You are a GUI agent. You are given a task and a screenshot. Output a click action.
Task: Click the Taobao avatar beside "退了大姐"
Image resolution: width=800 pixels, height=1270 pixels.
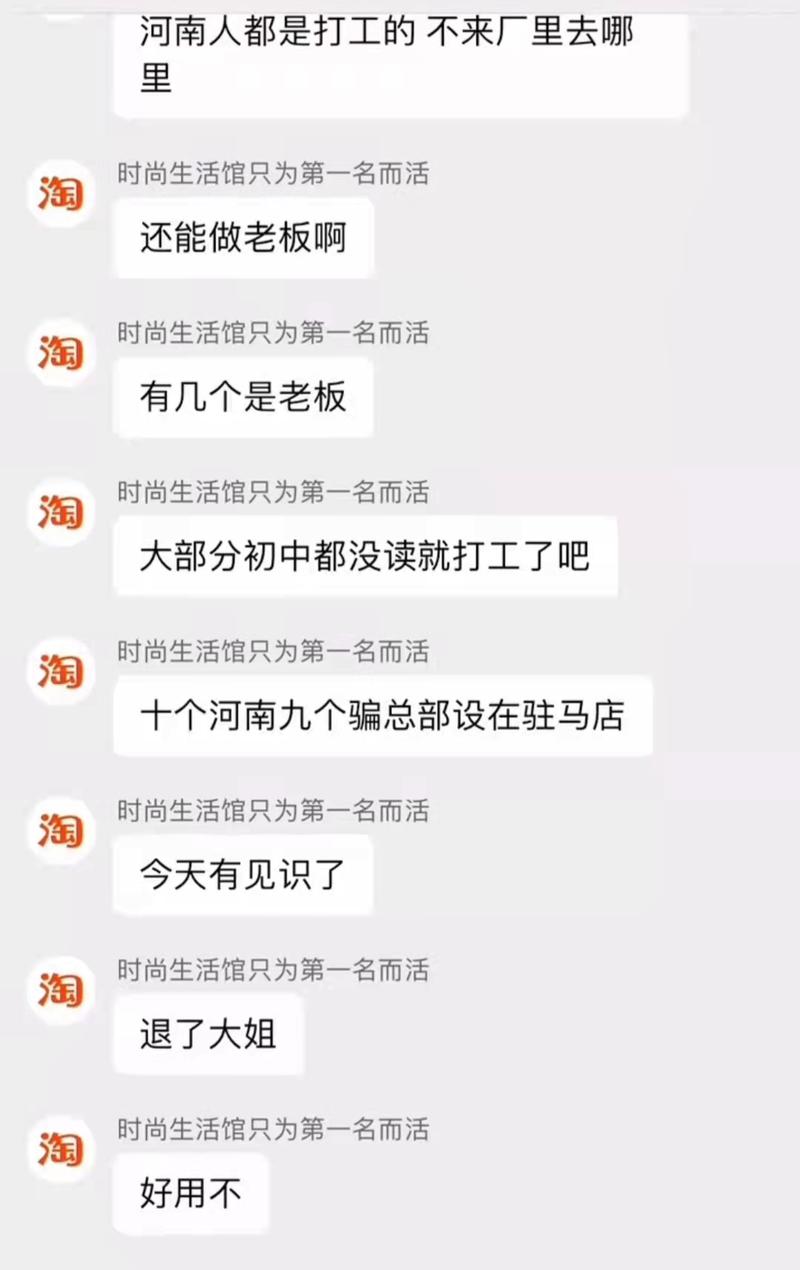pyautogui.click(x=61, y=991)
